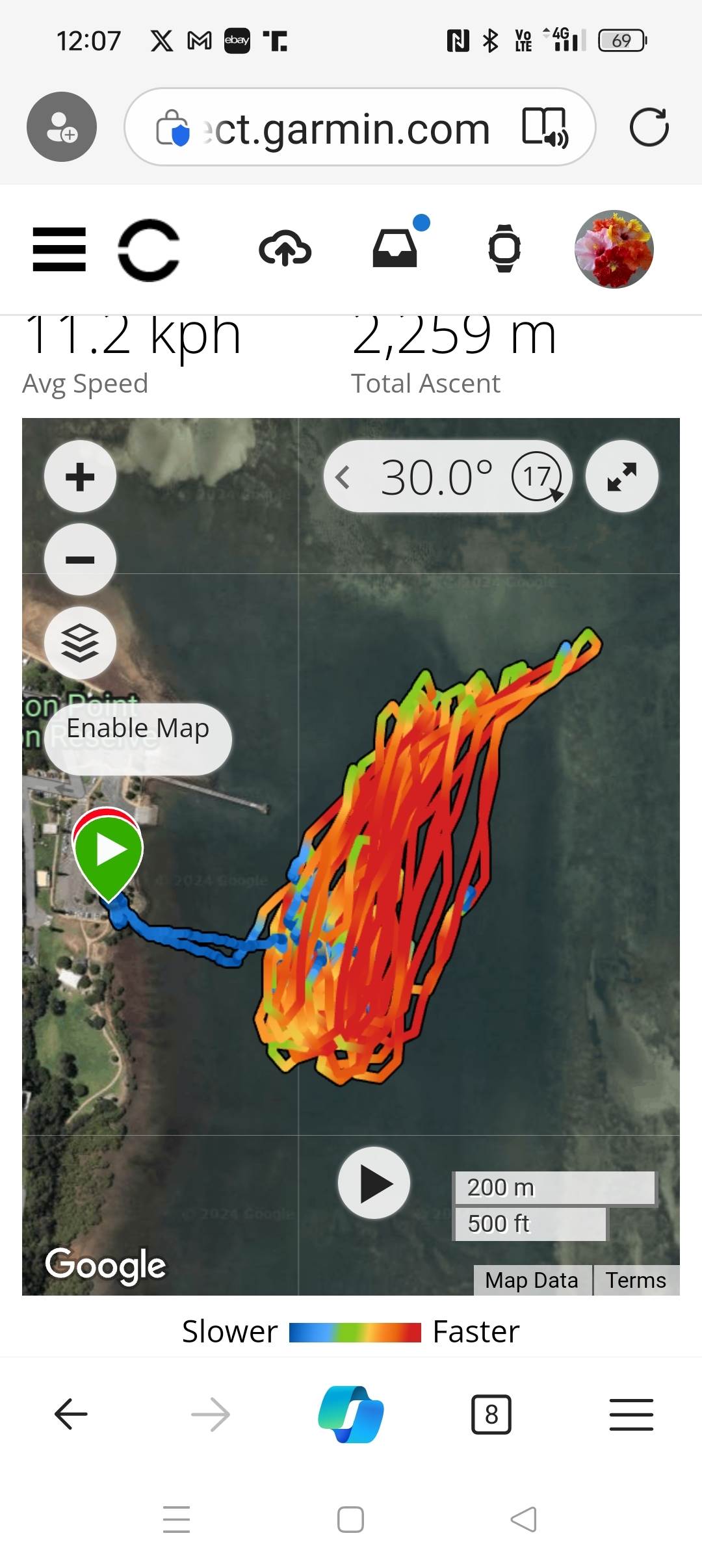The height and width of the screenshot is (1568, 702).
Task: Open the browser's bottom menu
Action: pyautogui.click(x=631, y=1414)
